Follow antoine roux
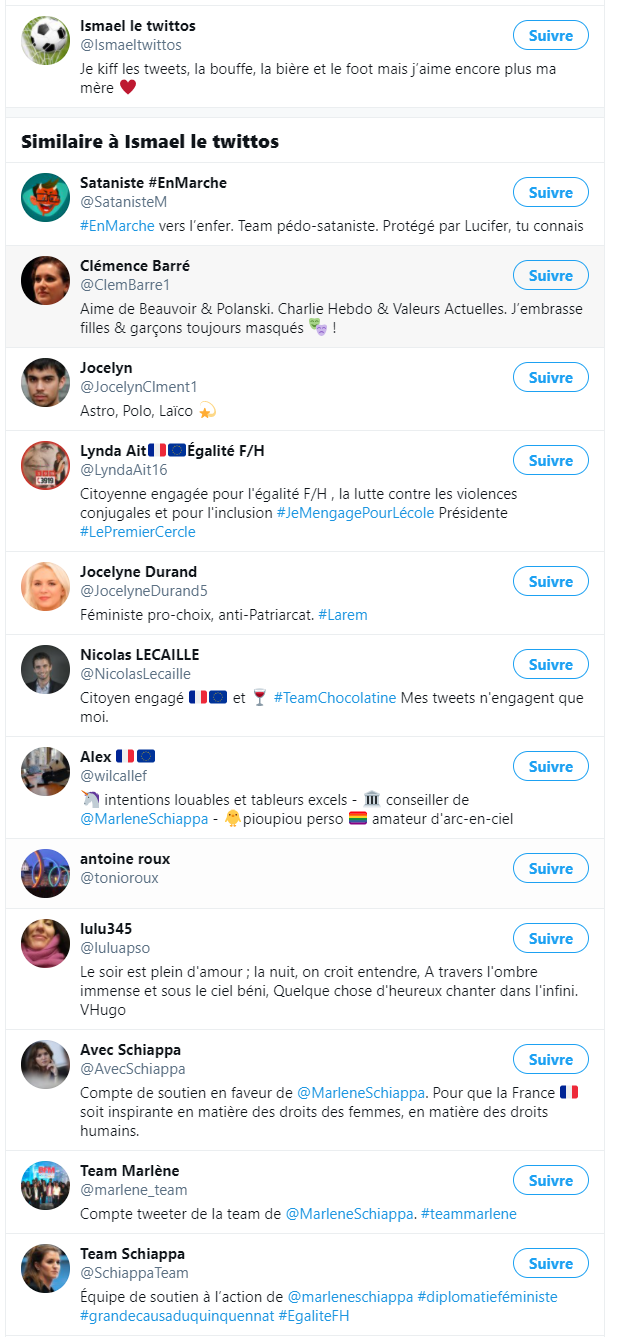 tap(550, 869)
